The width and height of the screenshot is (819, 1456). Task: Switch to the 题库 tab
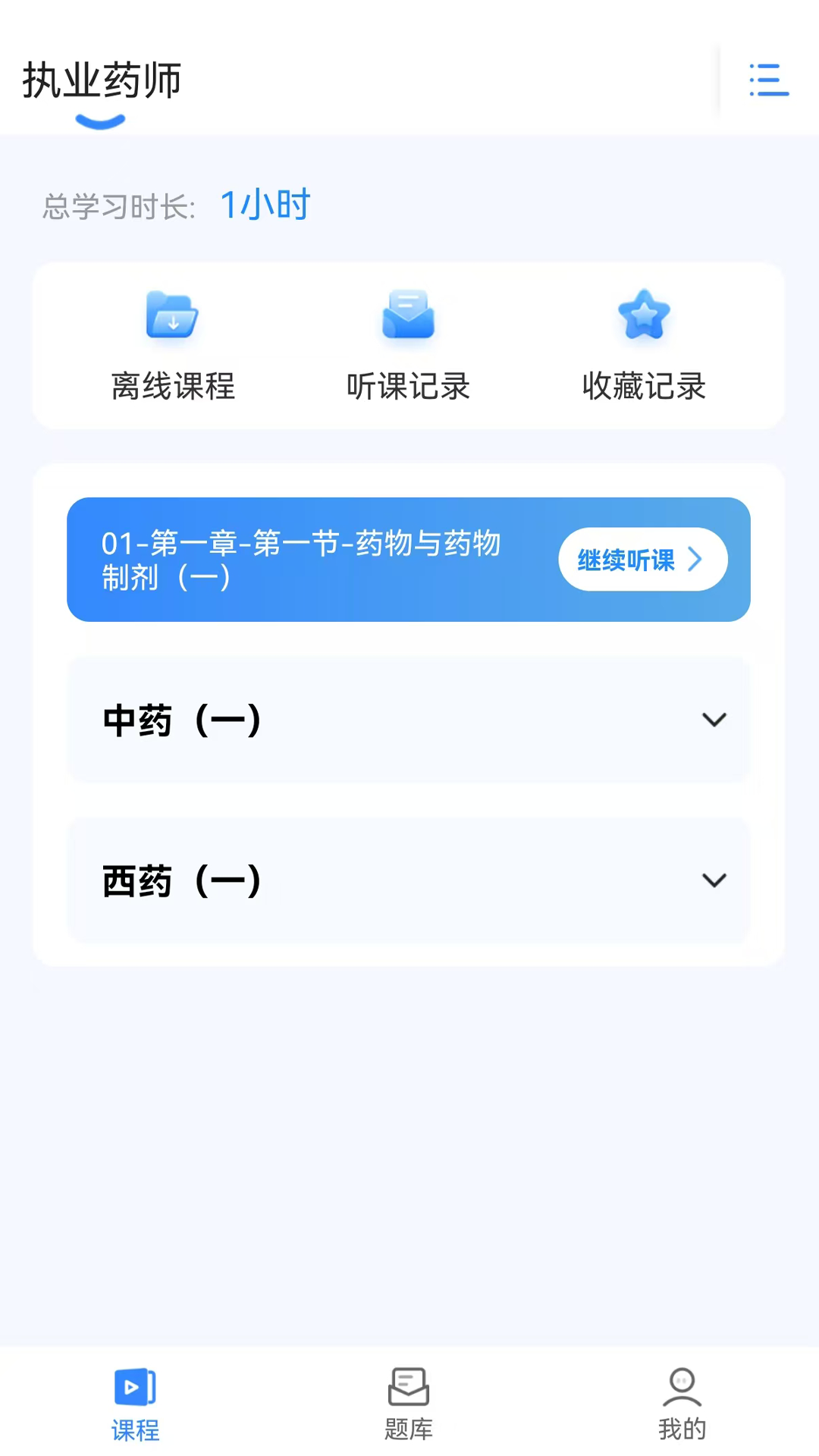coord(408,1404)
